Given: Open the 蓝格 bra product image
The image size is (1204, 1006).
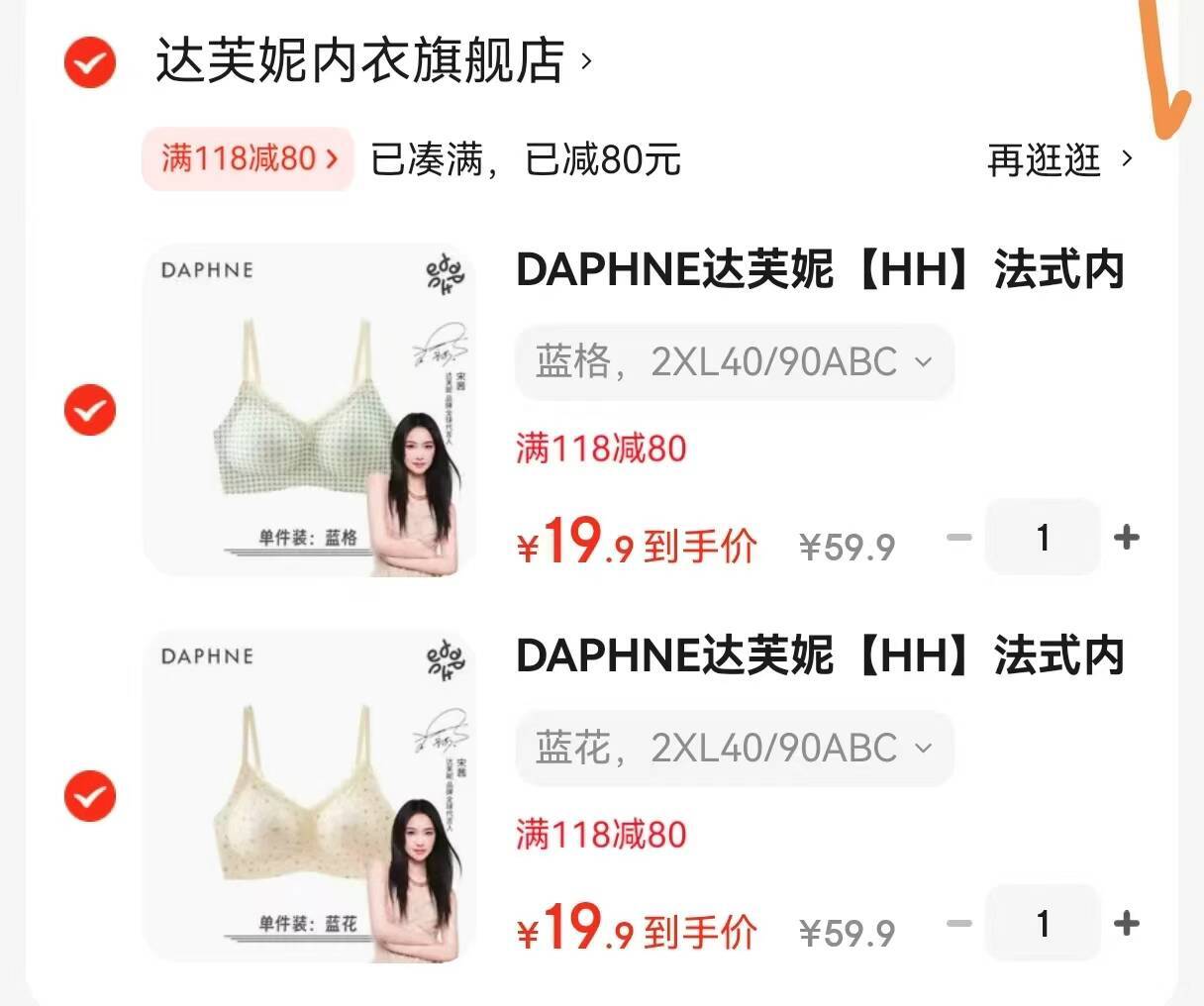Looking at the screenshot, I should tap(310, 410).
